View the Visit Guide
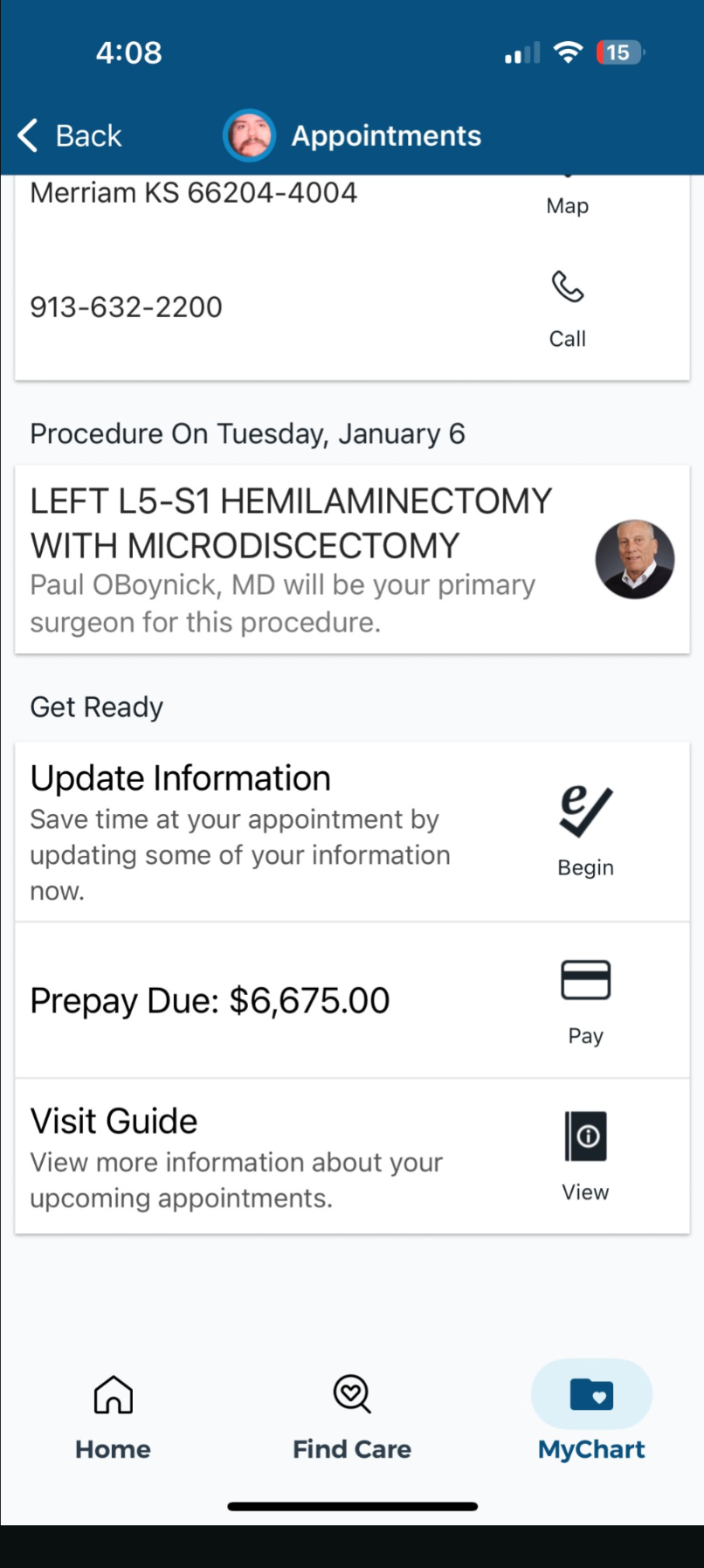704x1568 pixels. pyautogui.click(x=585, y=1157)
